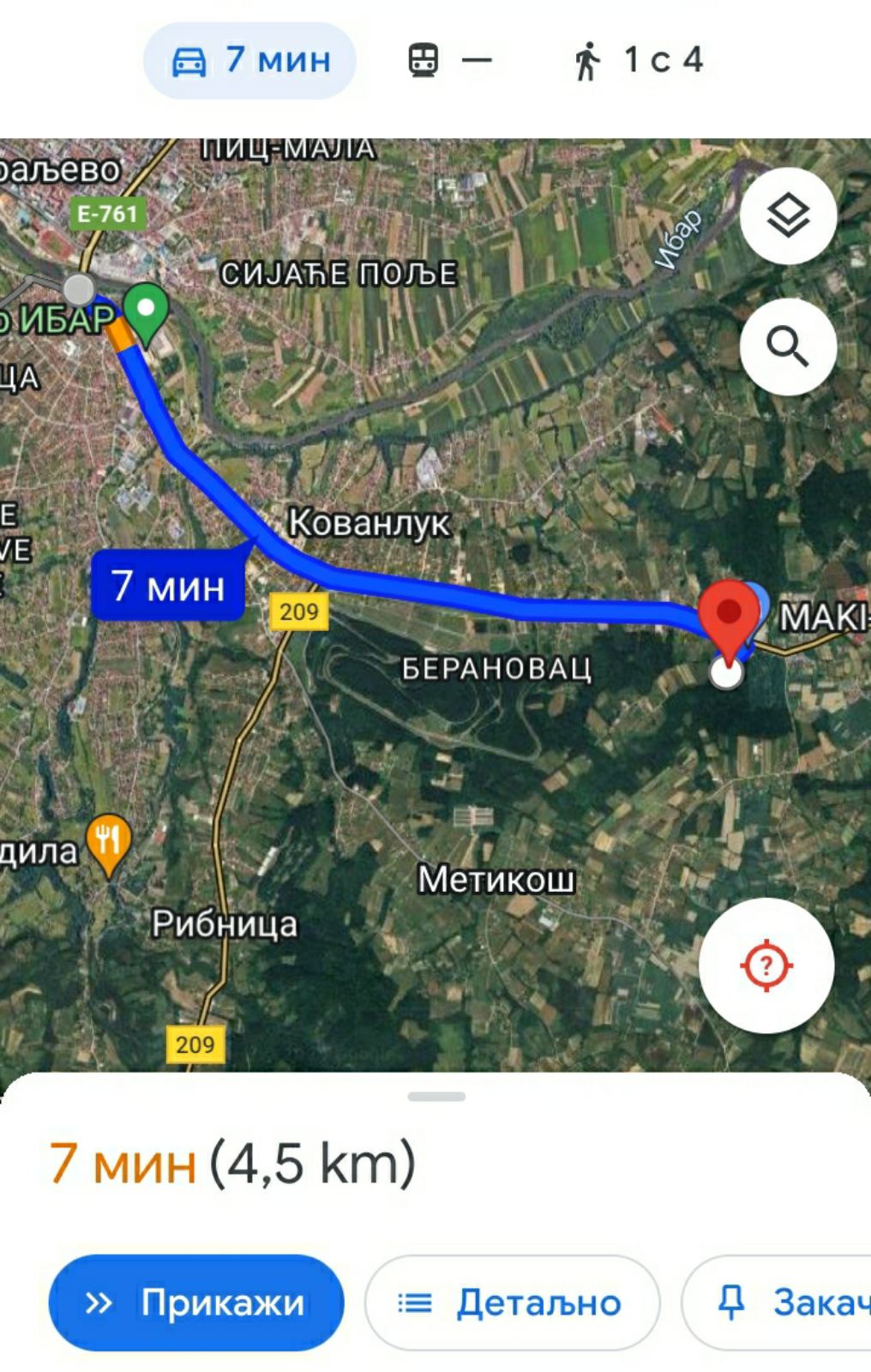
Task: Open the orange restaurant marker on the map
Action: pyautogui.click(x=109, y=842)
